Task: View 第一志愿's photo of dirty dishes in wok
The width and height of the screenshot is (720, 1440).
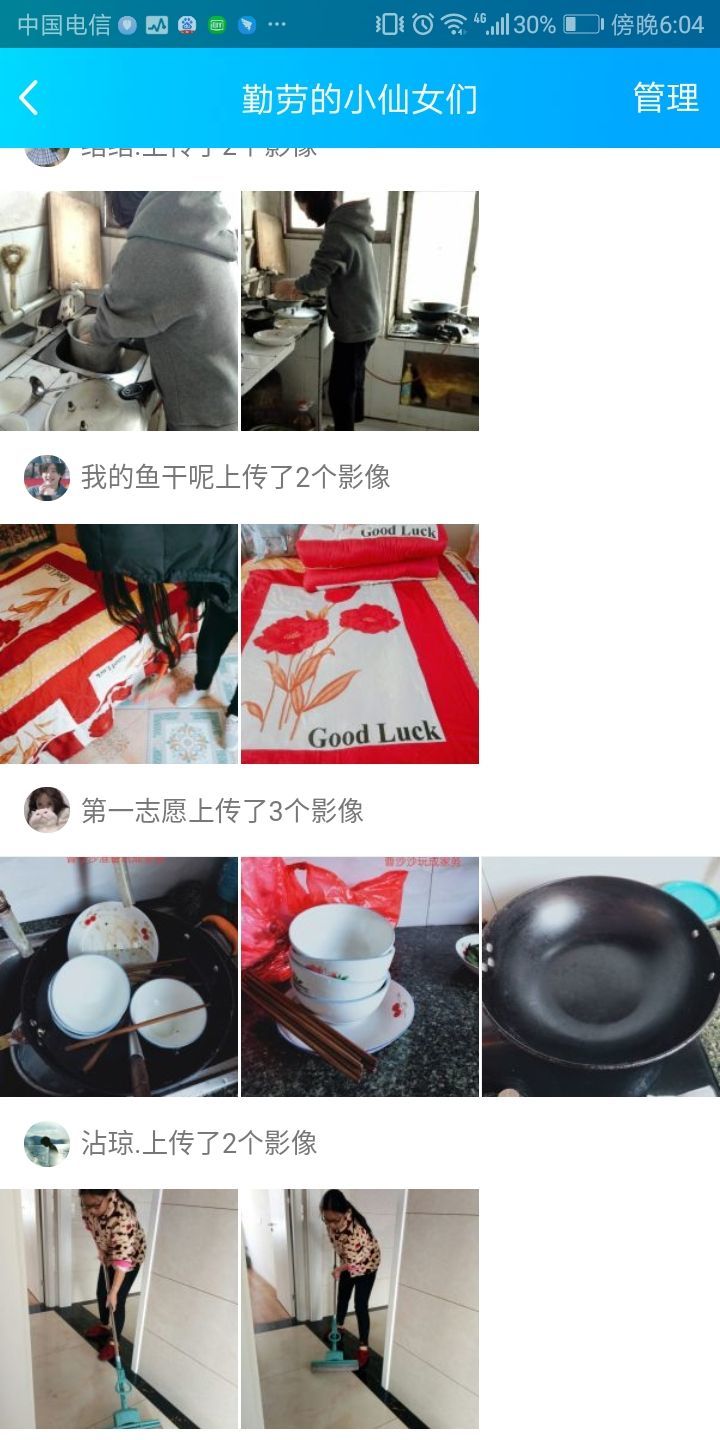Action: click(x=119, y=976)
